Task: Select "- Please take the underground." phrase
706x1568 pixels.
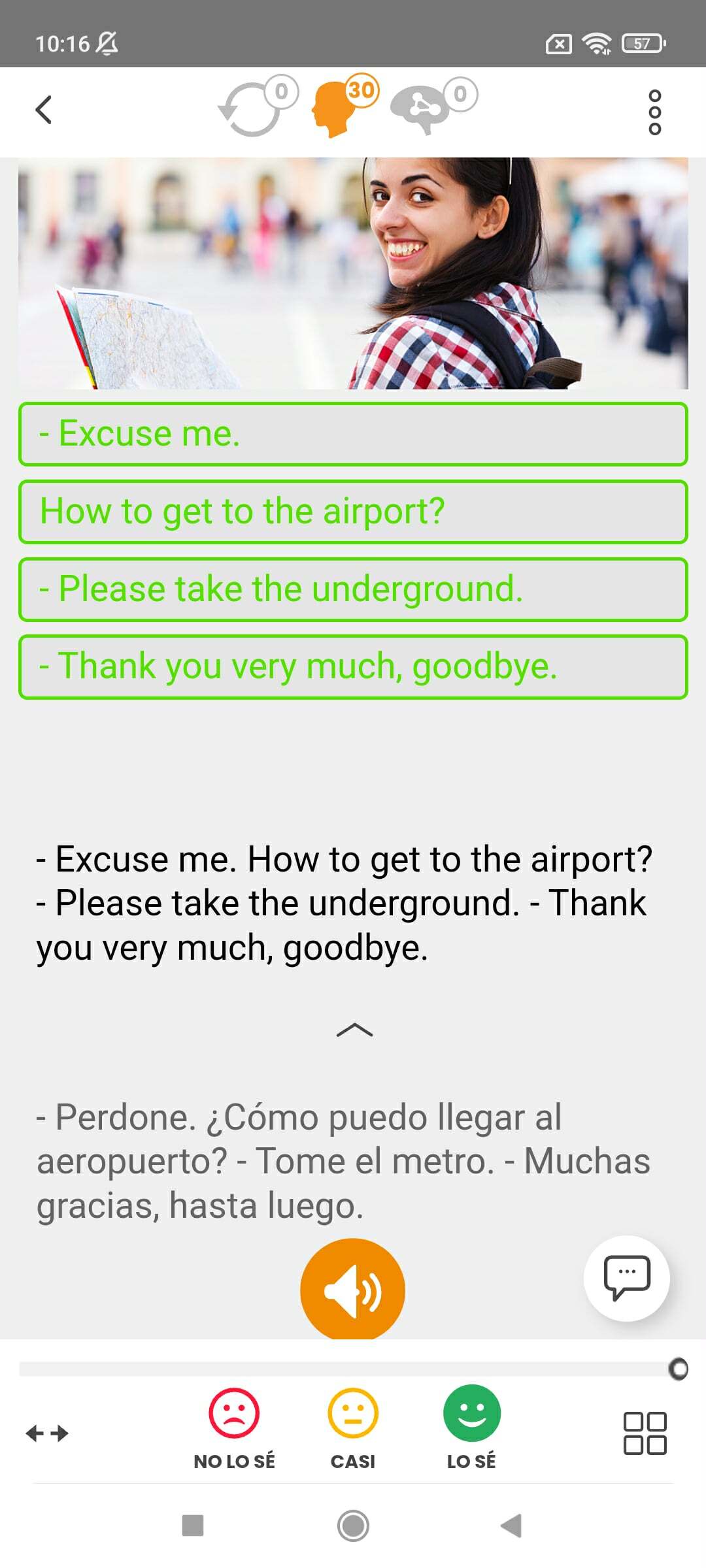Action: [353, 589]
